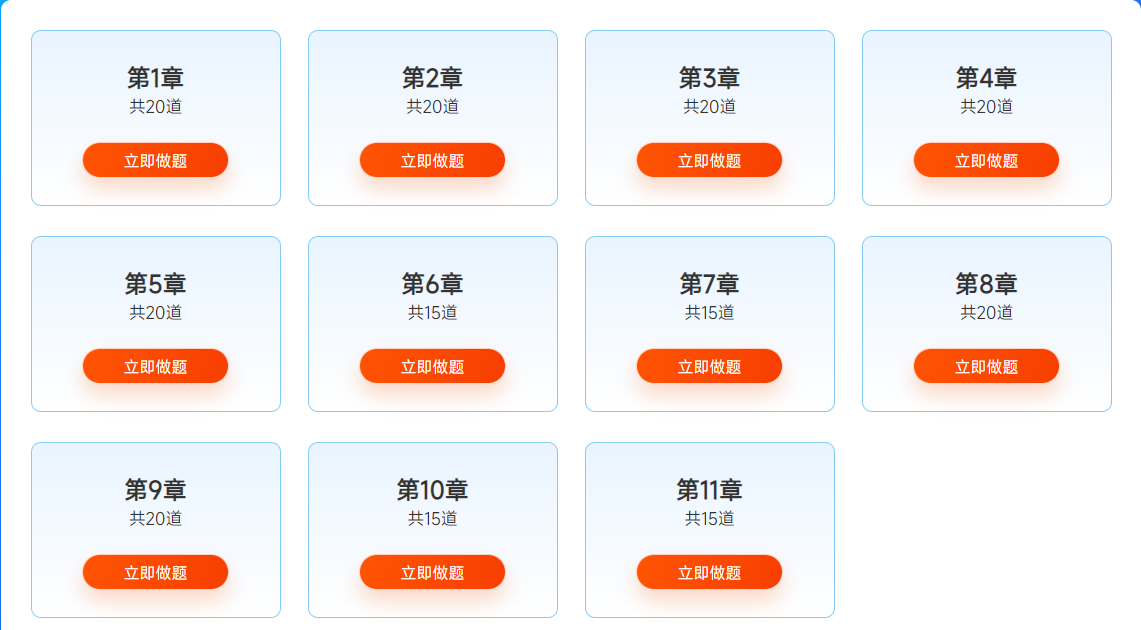The width and height of the screenshot is (1141, 630).
Task: Tap 立即做题 under 第2章
Action: pyautogui.click(x=432, y=160)
